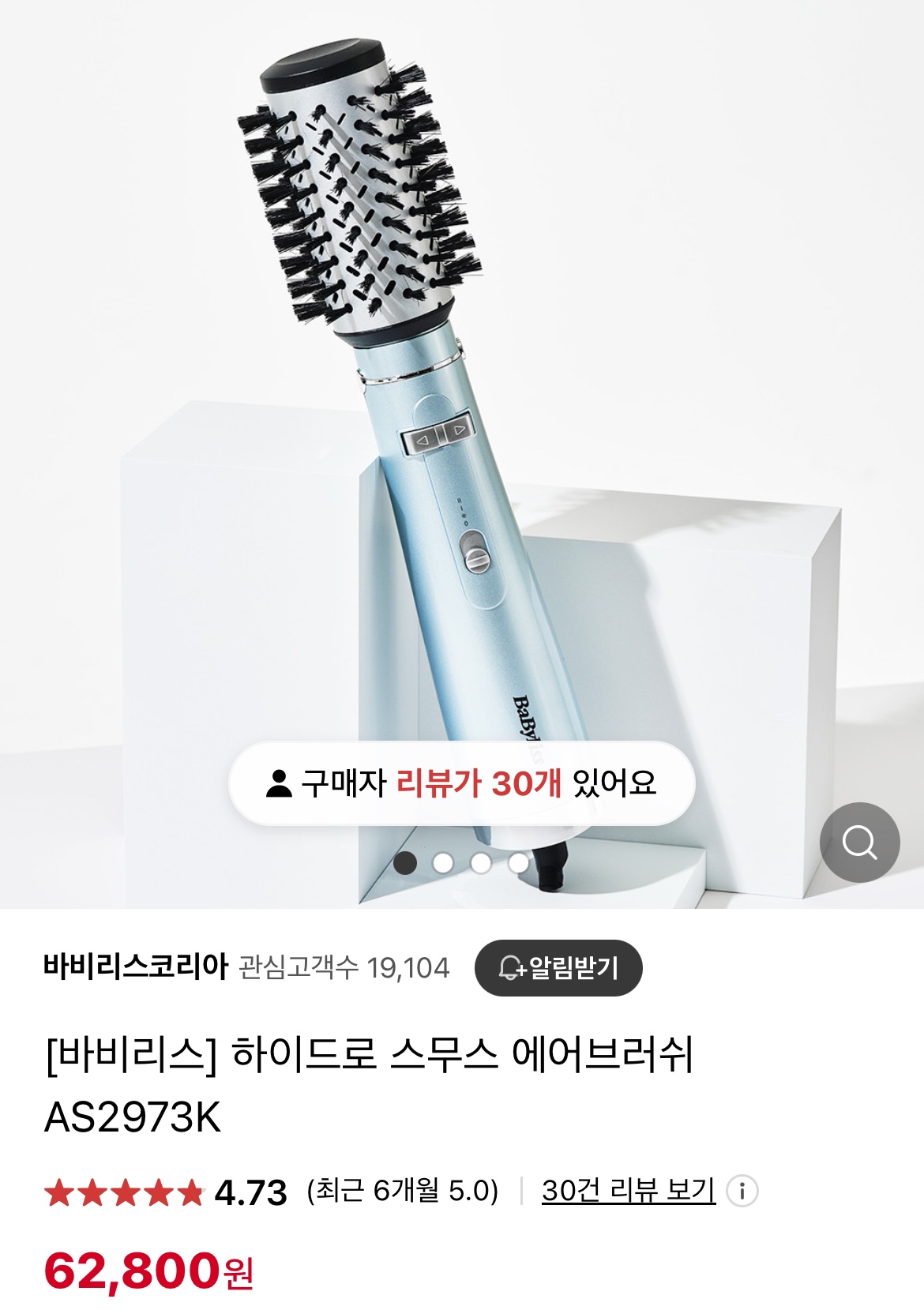
Task: Tap the 구매자 리뷰가 30개 있어요 banner
Action: tap(461, 783)
